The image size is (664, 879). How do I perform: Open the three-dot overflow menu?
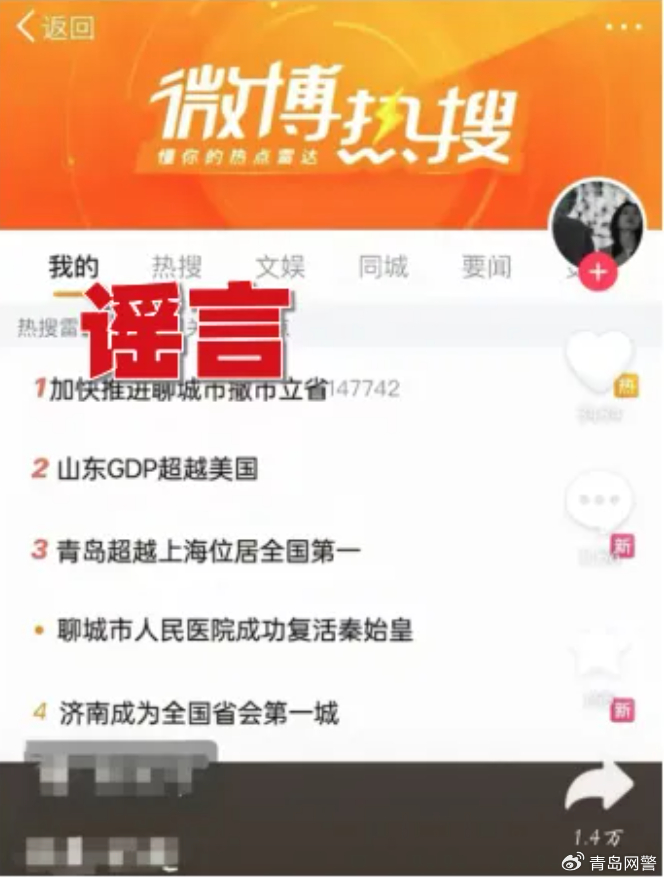624,26
